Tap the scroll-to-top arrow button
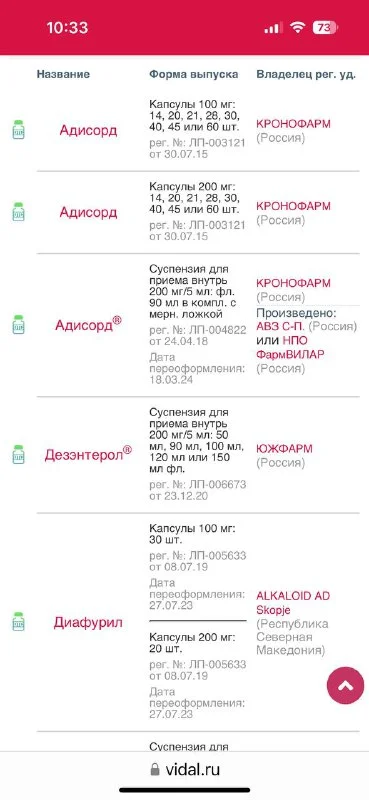Screen dimensions: 369x800 pyautogui.click(x=346, y=686)
